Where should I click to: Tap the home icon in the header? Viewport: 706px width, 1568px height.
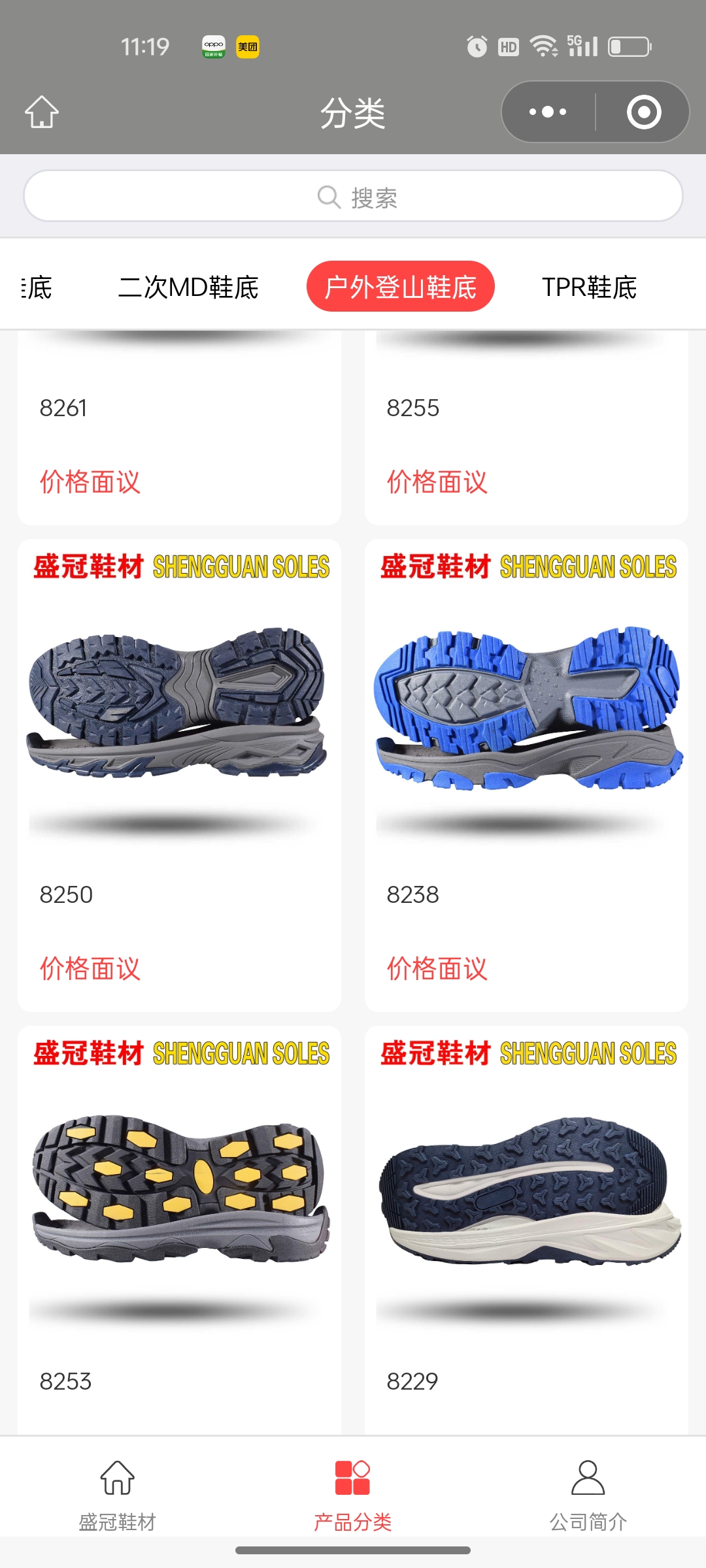point(42,112)
